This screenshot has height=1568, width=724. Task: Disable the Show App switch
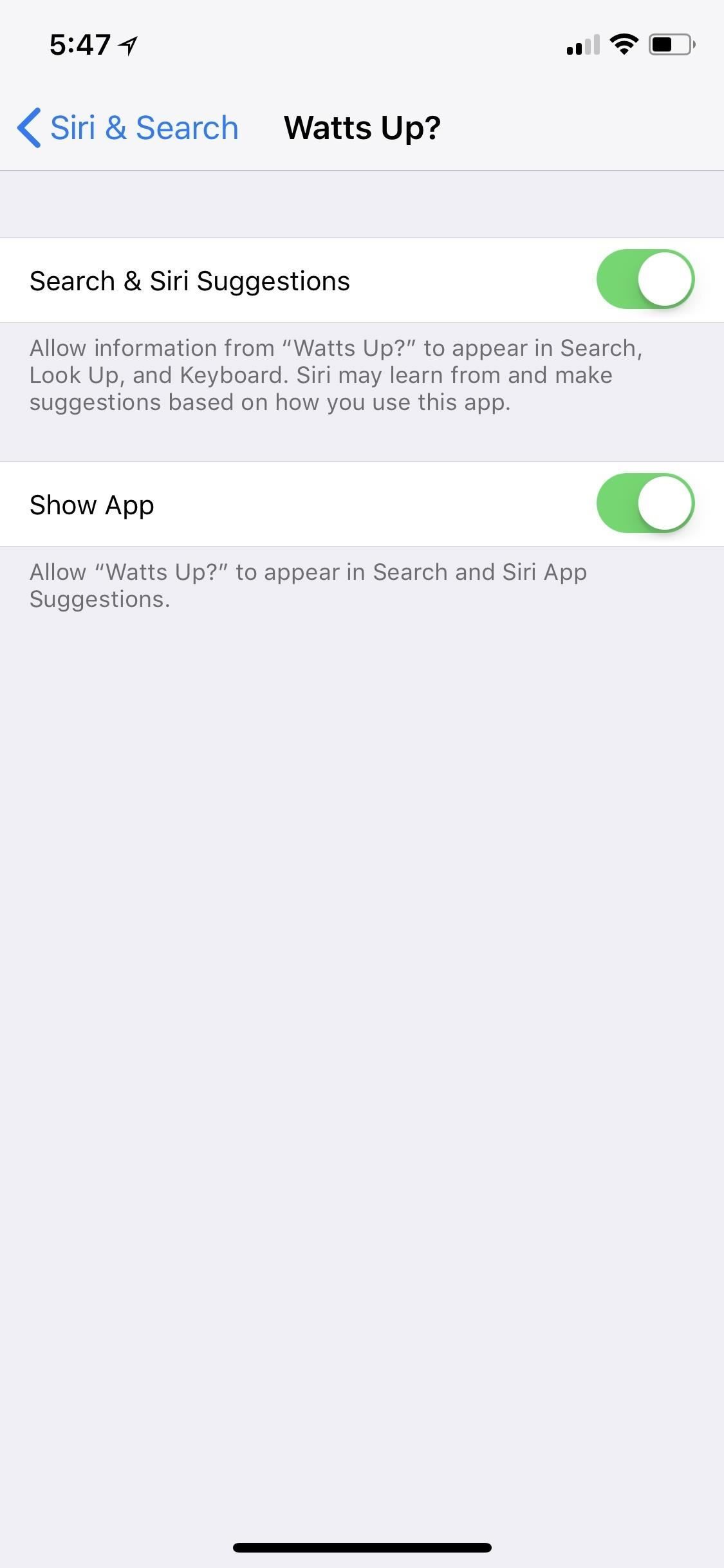(x=645, y=503)
